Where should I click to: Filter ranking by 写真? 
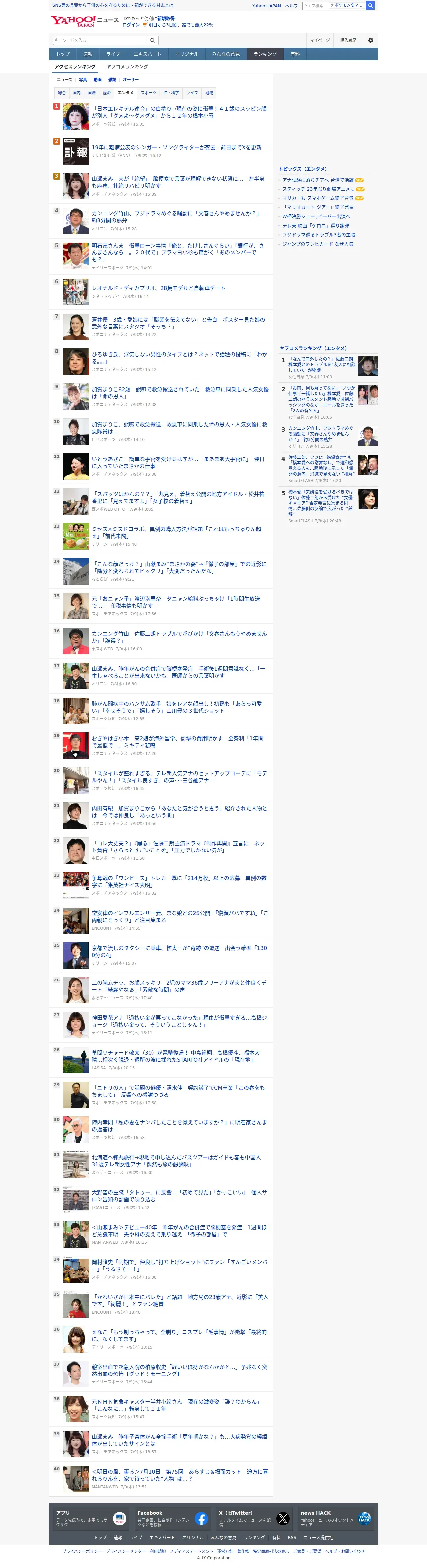point(83,80)
